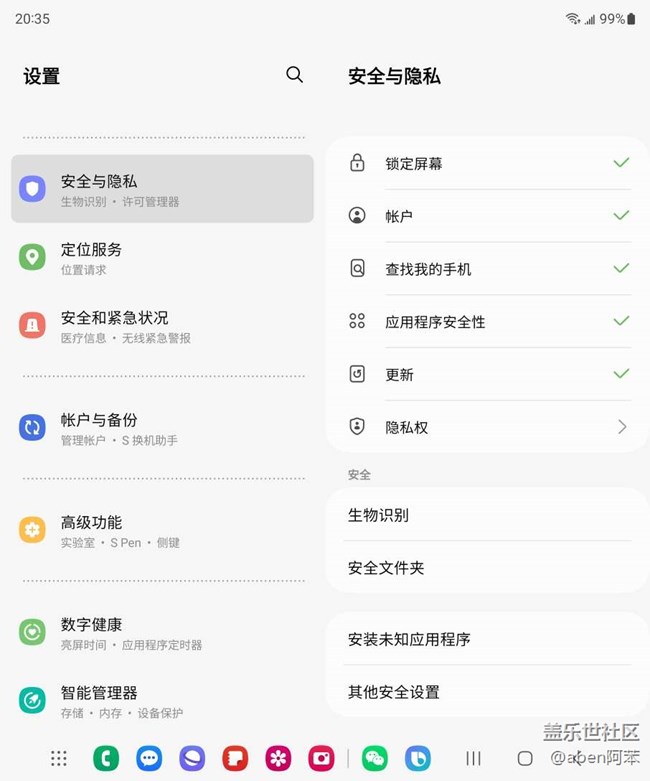The height and width of the screenshot is (781, 650).
Task: Open 帐户与备份 settings
Action: pyautogui.click(x=162, y=428)
